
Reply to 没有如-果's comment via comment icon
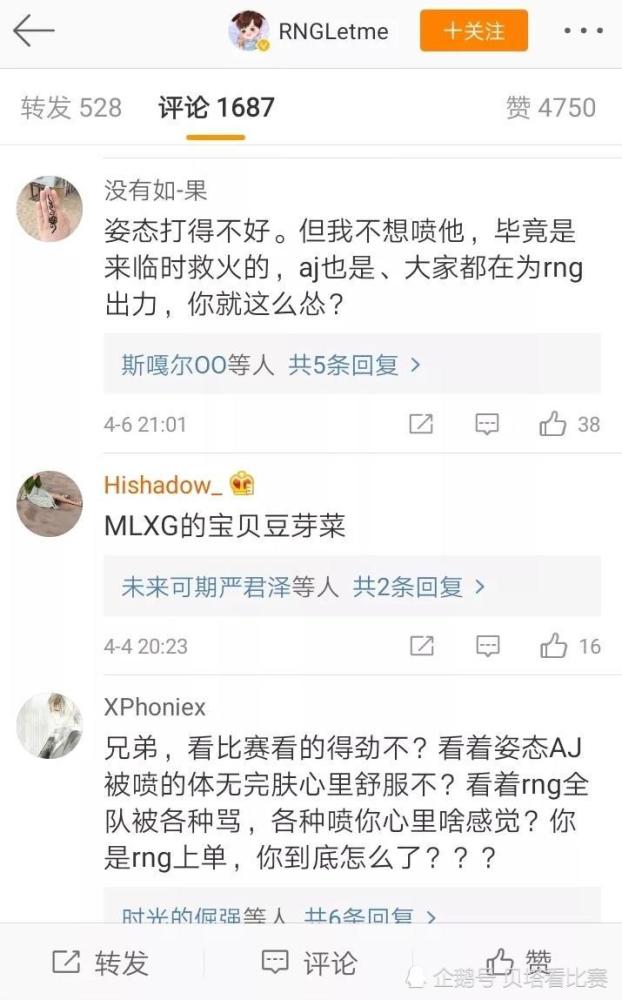487,424
